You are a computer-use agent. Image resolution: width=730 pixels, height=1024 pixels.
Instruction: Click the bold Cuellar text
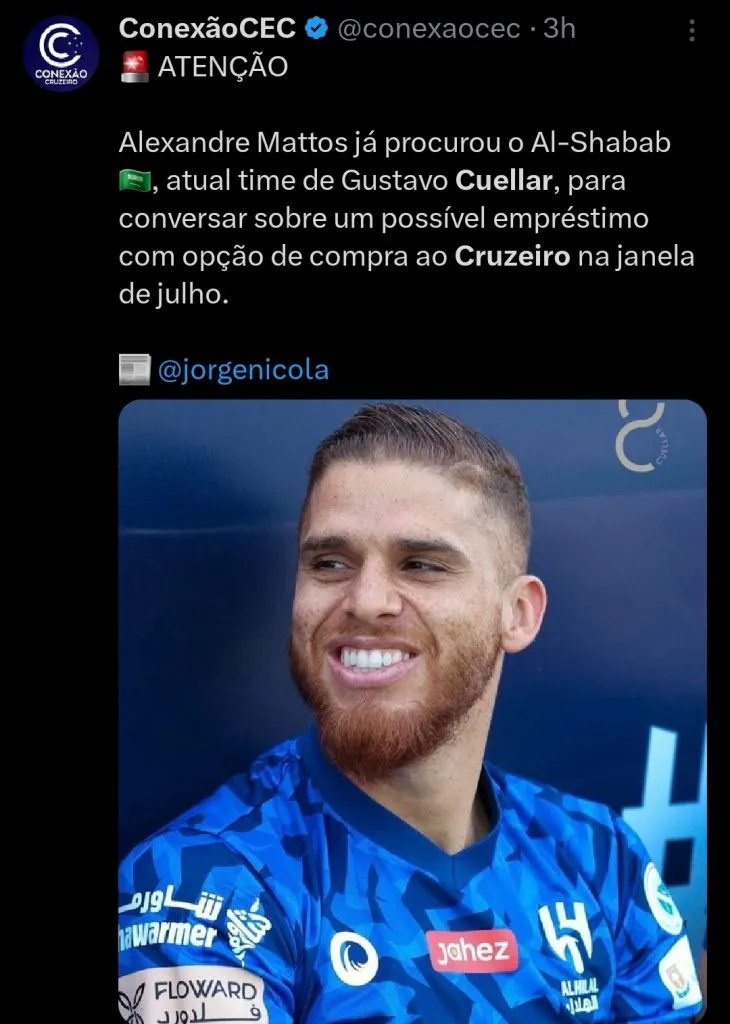(x=505, y=180)
